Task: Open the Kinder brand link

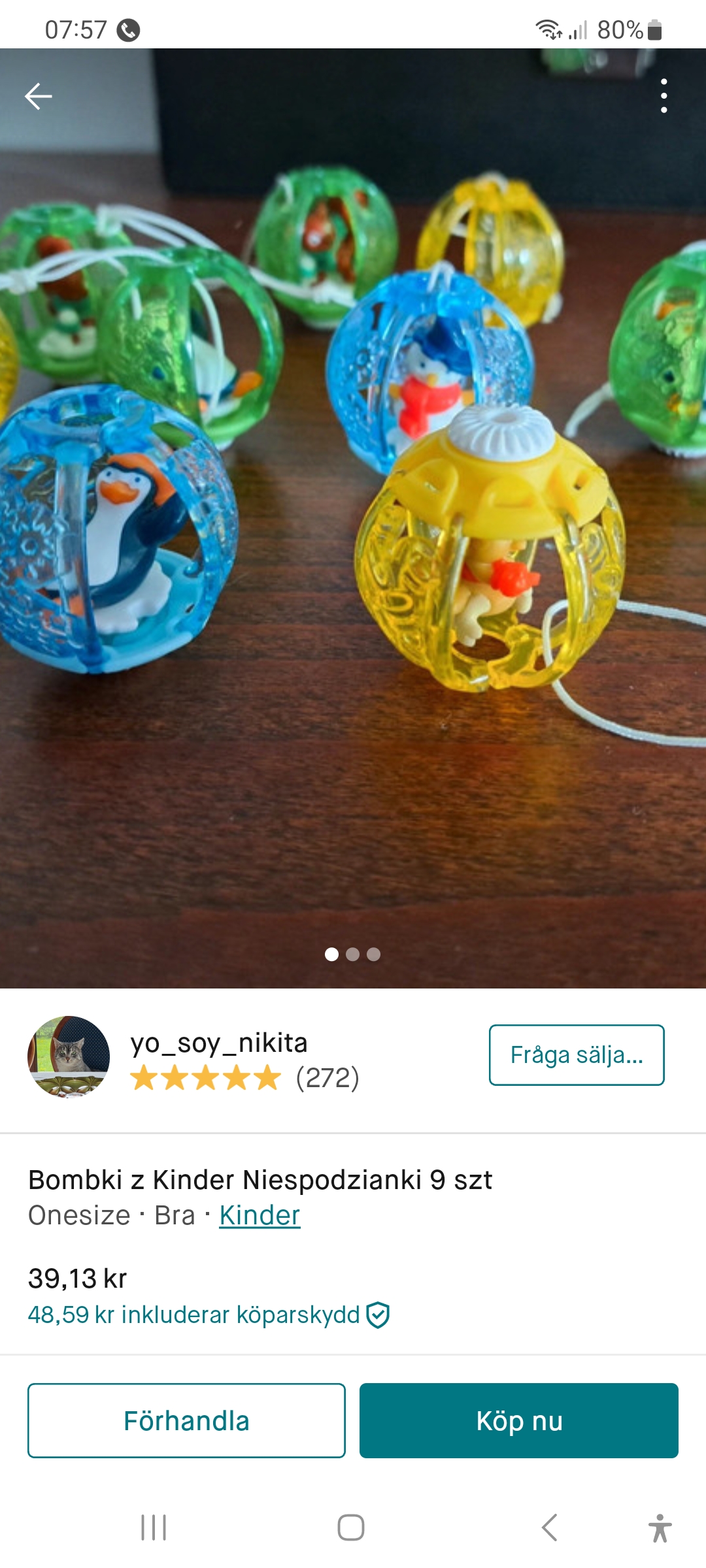Action: pos(260,1215)
